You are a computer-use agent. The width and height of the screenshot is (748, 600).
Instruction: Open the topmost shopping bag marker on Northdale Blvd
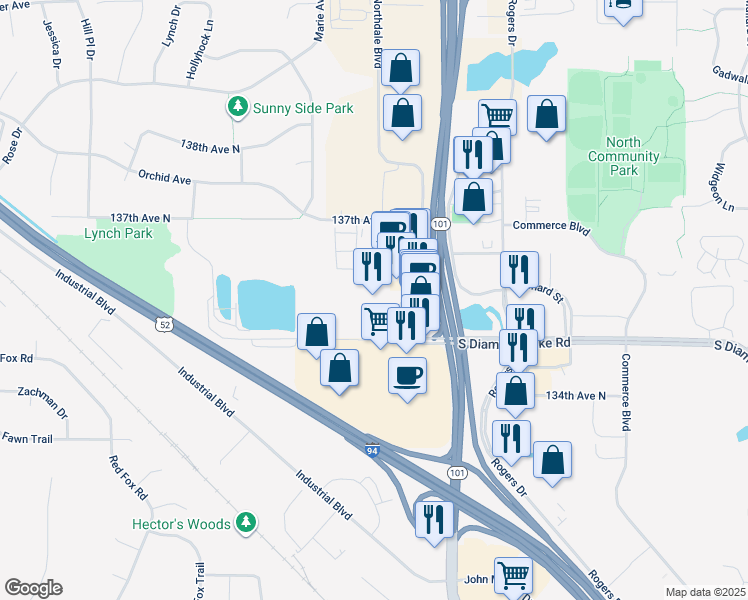401,69
